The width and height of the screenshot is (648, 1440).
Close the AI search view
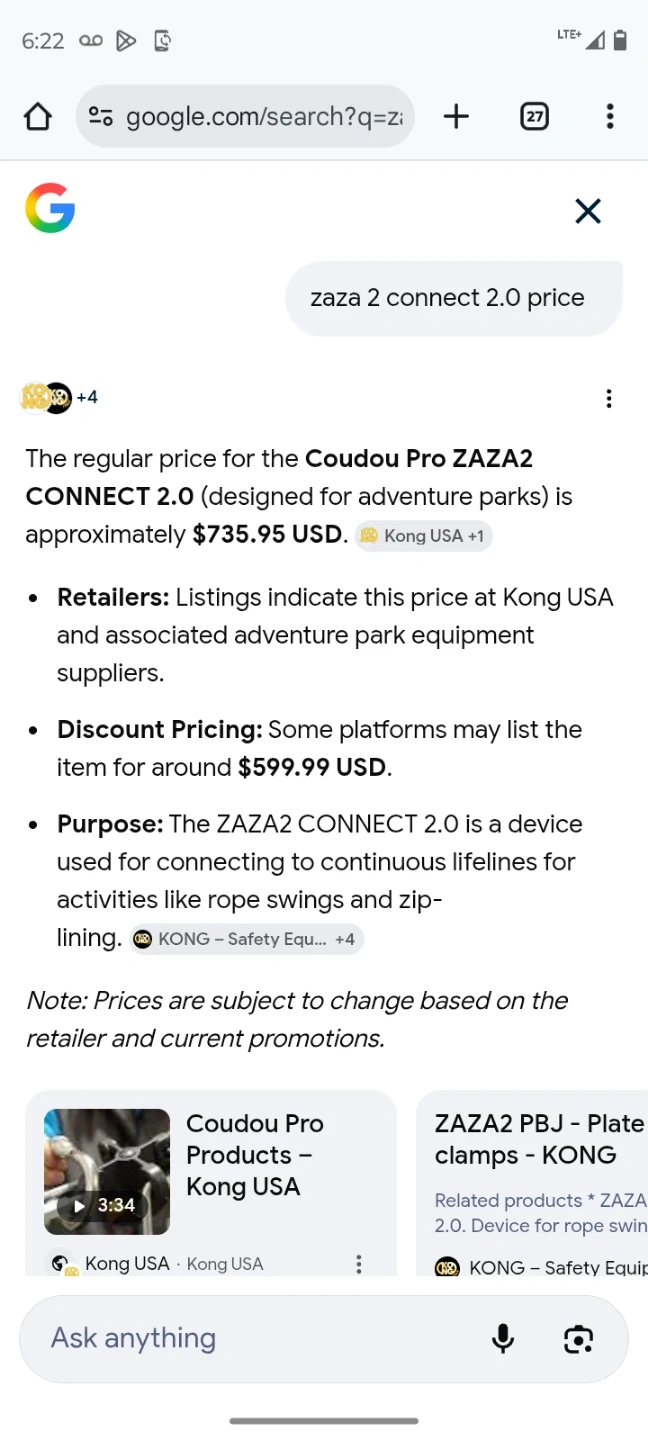tap(588, 211)
